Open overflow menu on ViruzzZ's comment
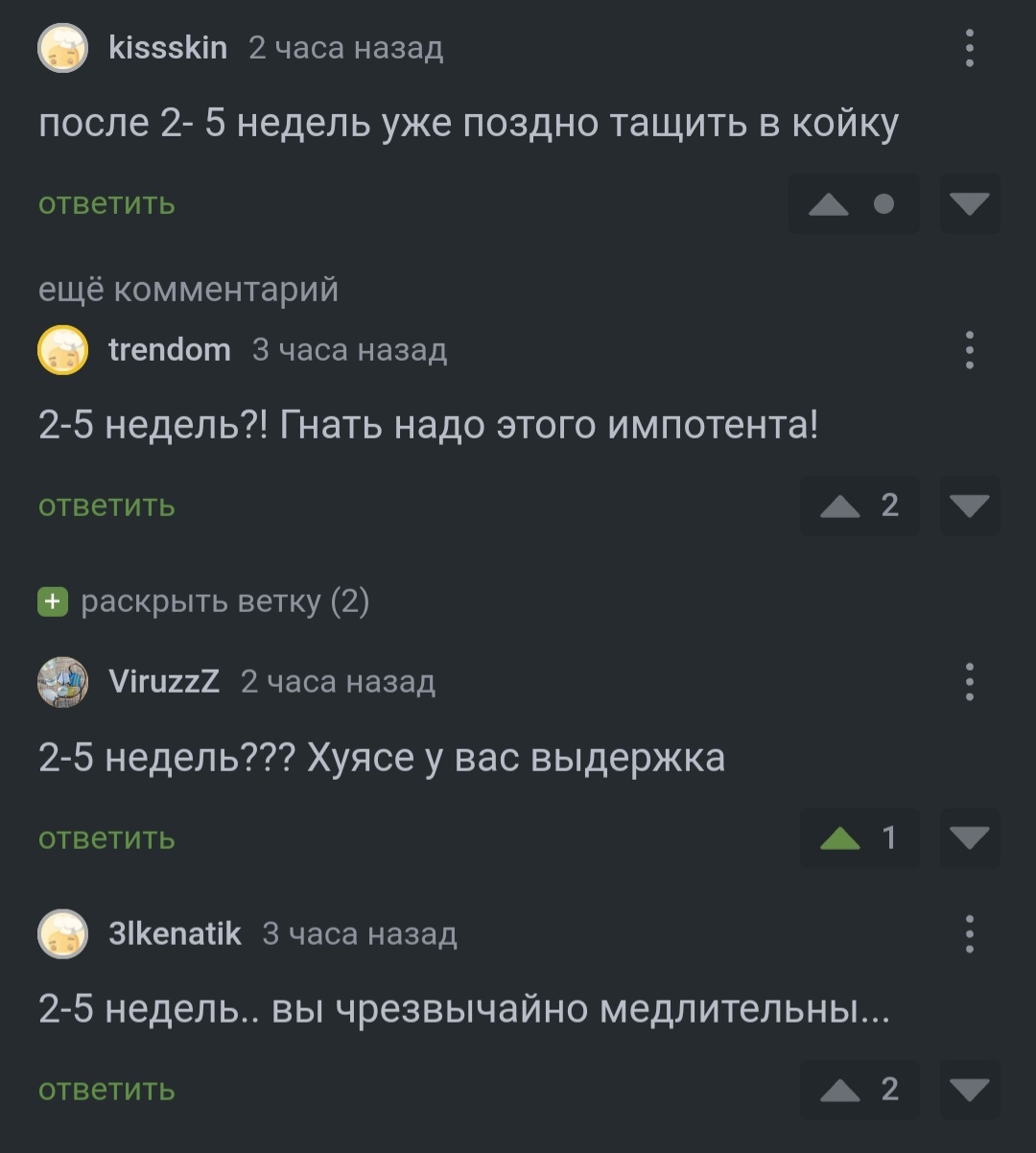The image size is (1036, 1153). pyautogui.click(x=970, y=682)
